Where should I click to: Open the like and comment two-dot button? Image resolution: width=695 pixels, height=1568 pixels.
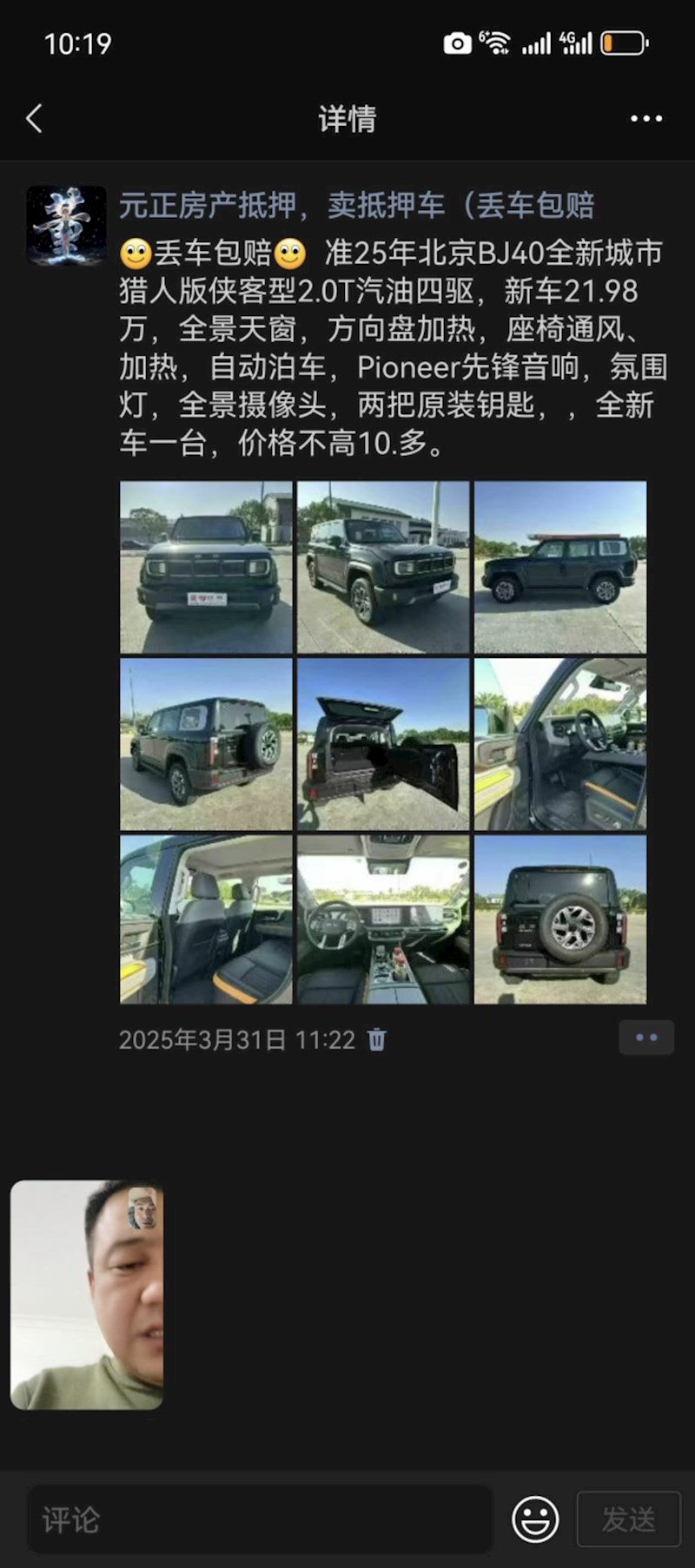[x=646, y=1038]
